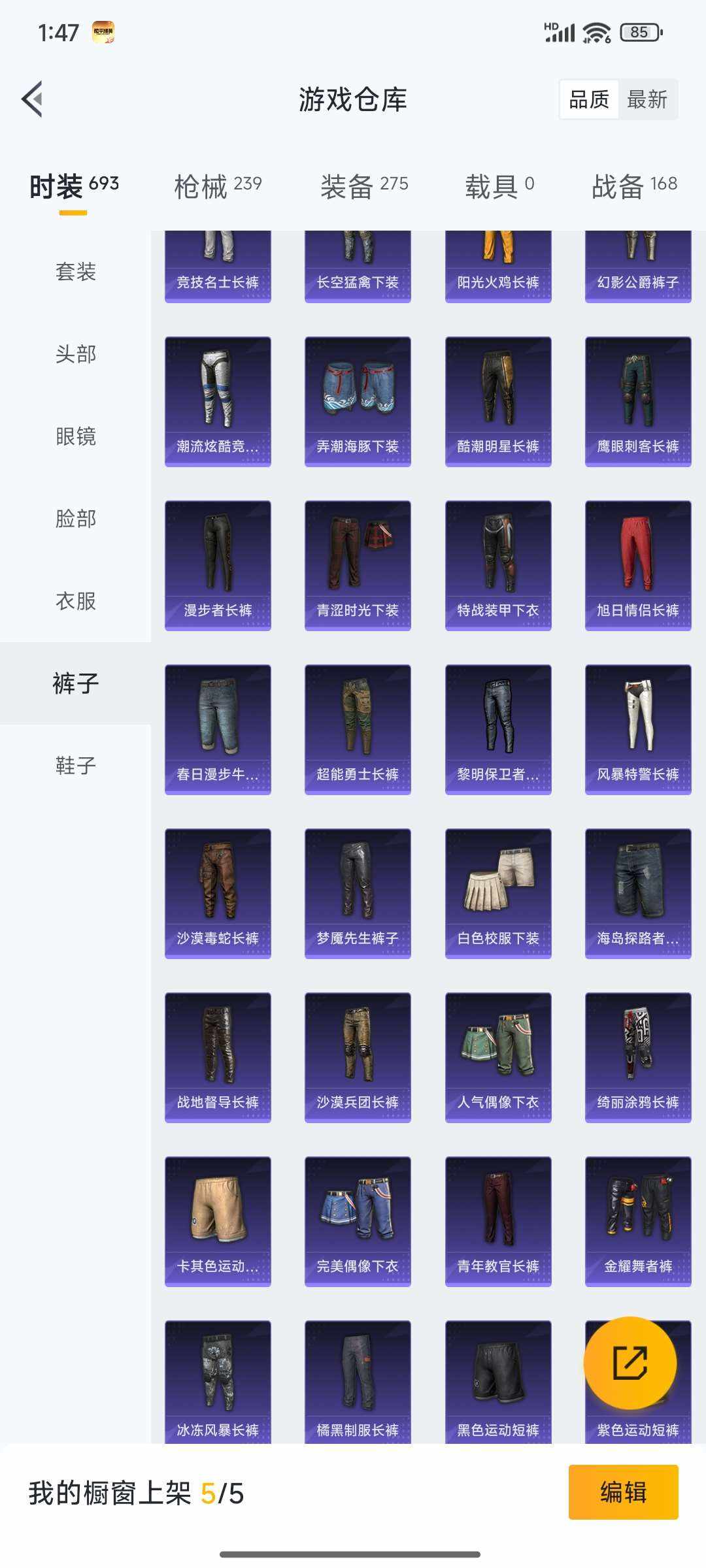Select the 金耀舞者裤 item
706x1568 pixels.
tap(636, 1222)
